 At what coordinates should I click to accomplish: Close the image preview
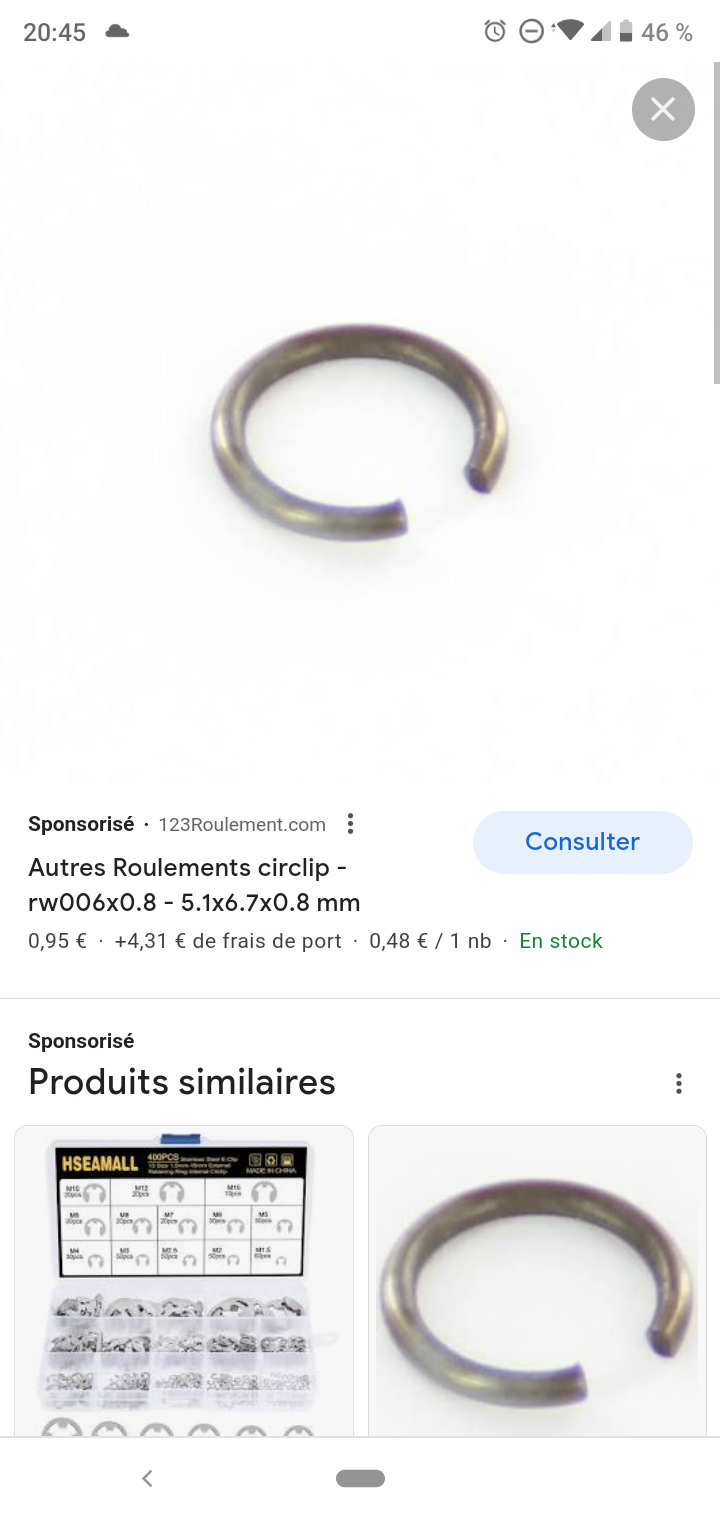coord(663,109)
